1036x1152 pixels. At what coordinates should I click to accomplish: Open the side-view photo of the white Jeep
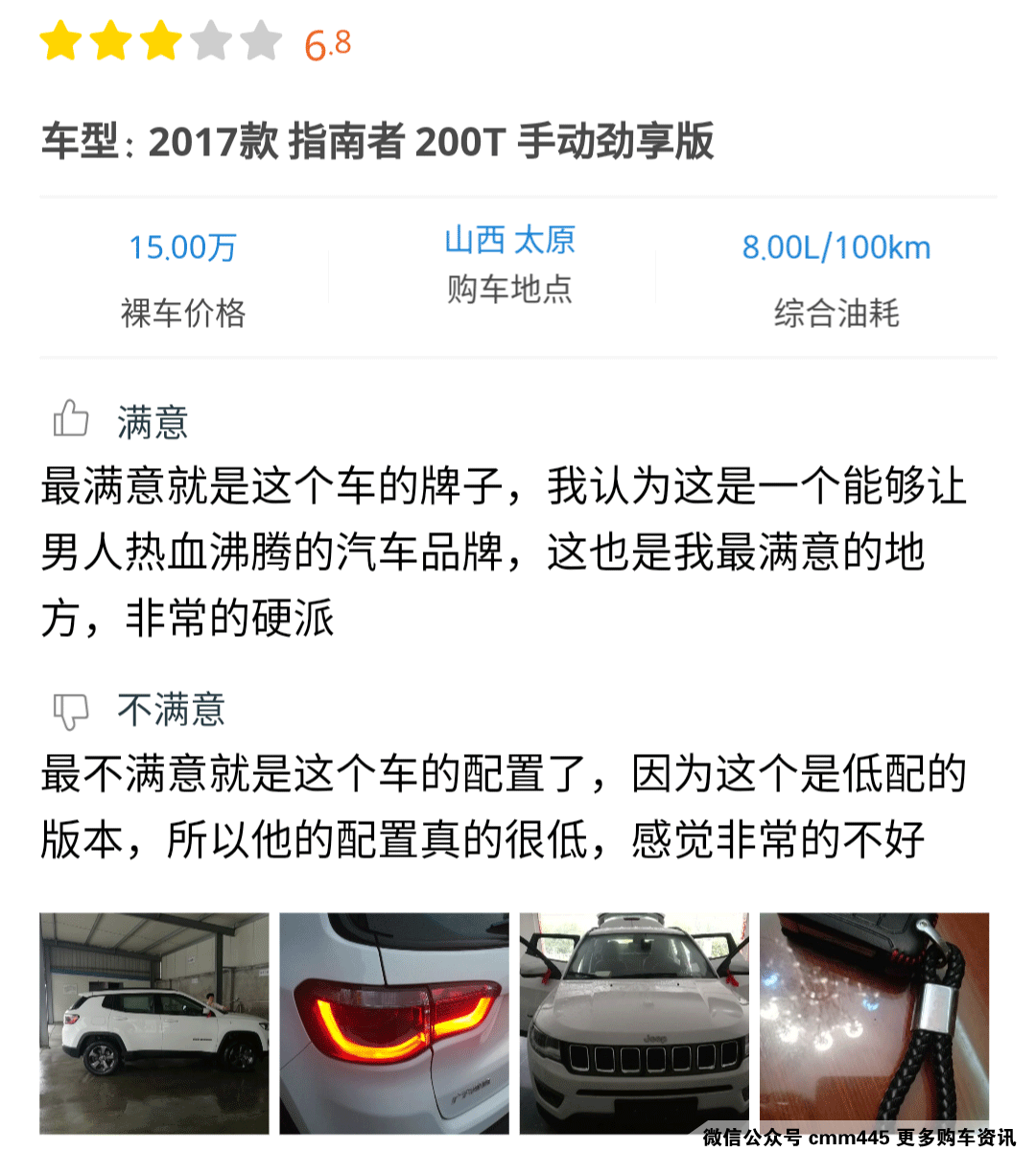153,1023
